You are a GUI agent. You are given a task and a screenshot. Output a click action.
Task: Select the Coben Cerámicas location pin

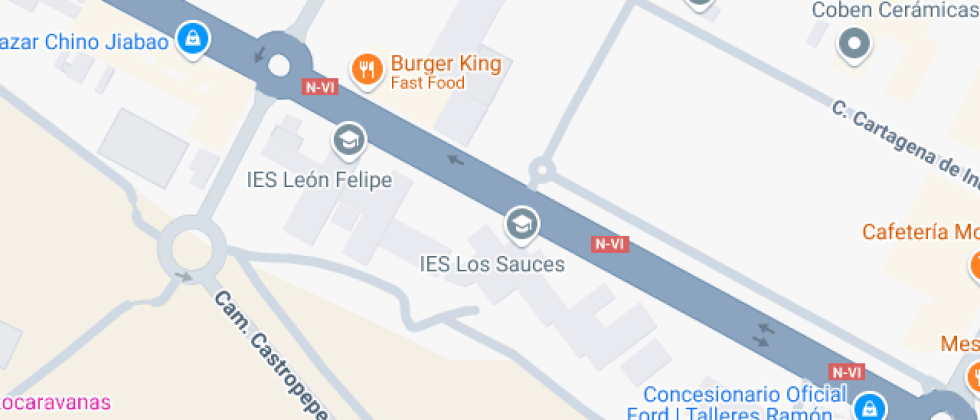pos(853,43)
